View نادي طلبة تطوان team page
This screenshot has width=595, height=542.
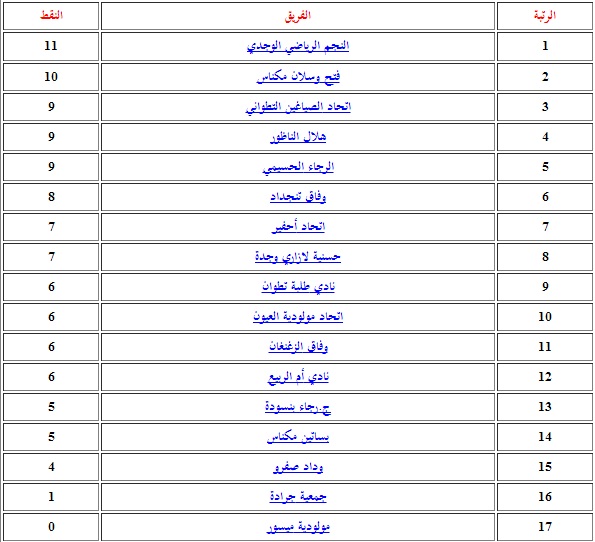click(298, 287)
